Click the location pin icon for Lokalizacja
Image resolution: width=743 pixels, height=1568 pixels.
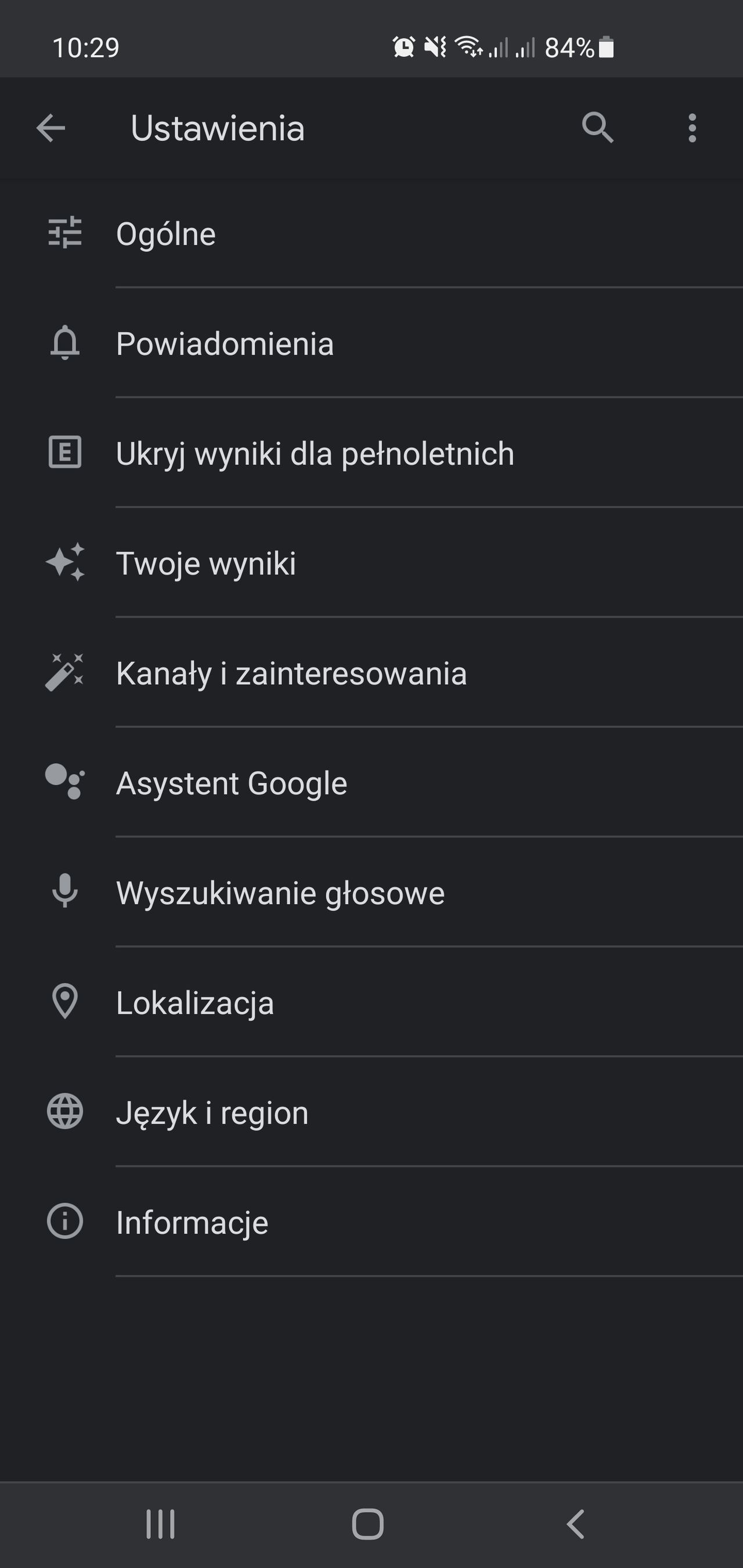click(x=64, y=1002)
